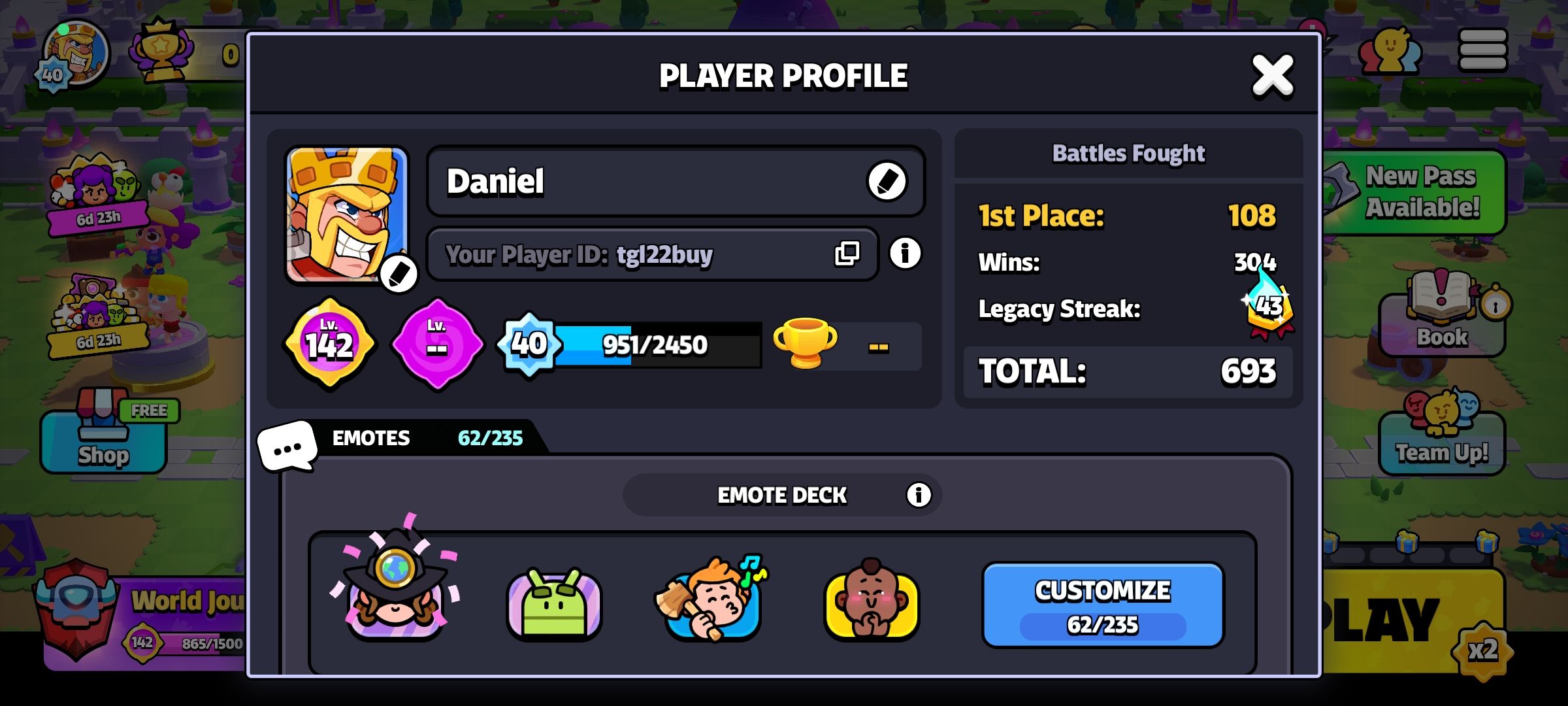
Task: Edit the player name Daniel
Action: point(887,181)
